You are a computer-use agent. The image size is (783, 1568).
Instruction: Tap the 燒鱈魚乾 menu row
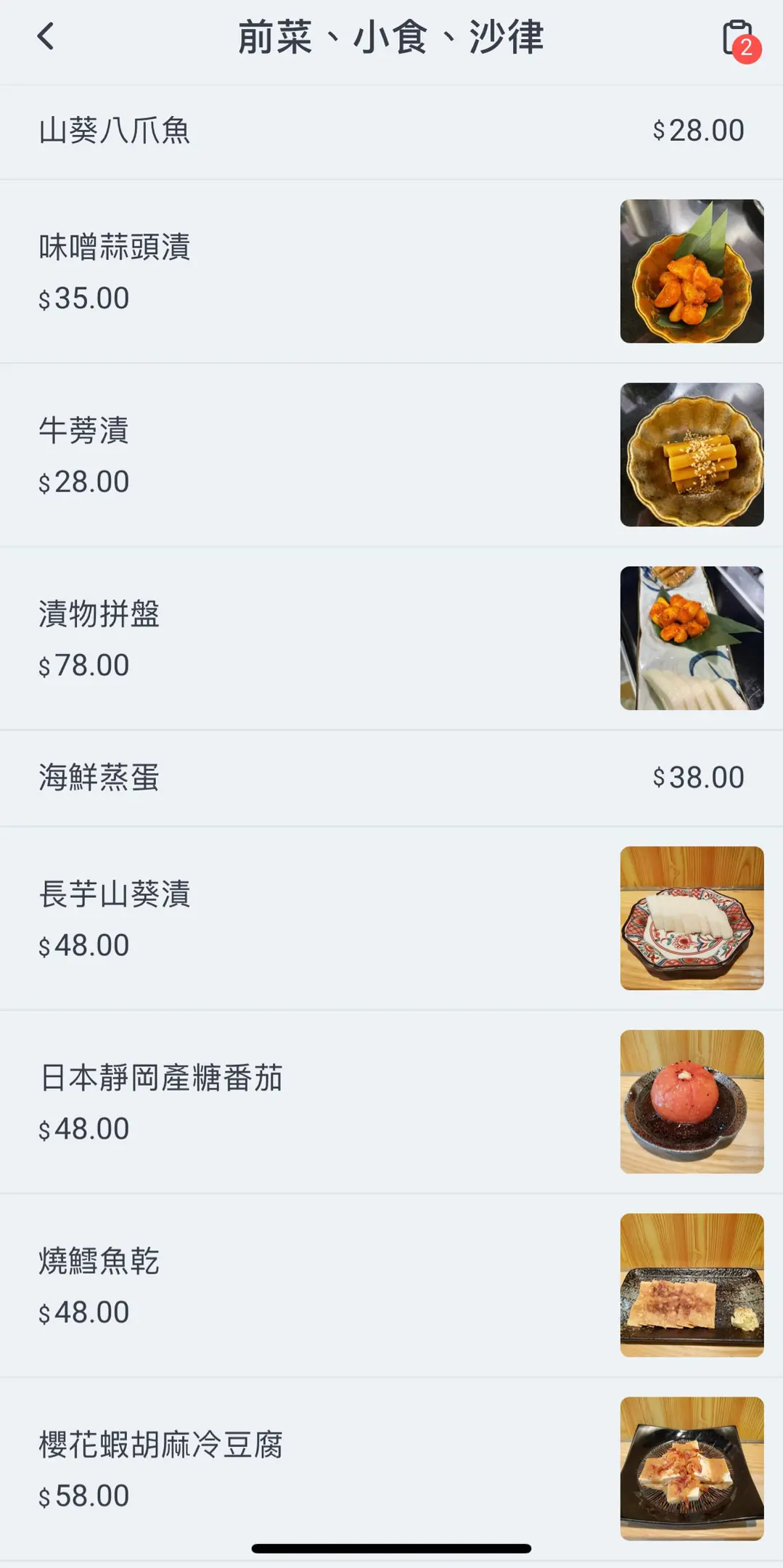(391, 1286)
